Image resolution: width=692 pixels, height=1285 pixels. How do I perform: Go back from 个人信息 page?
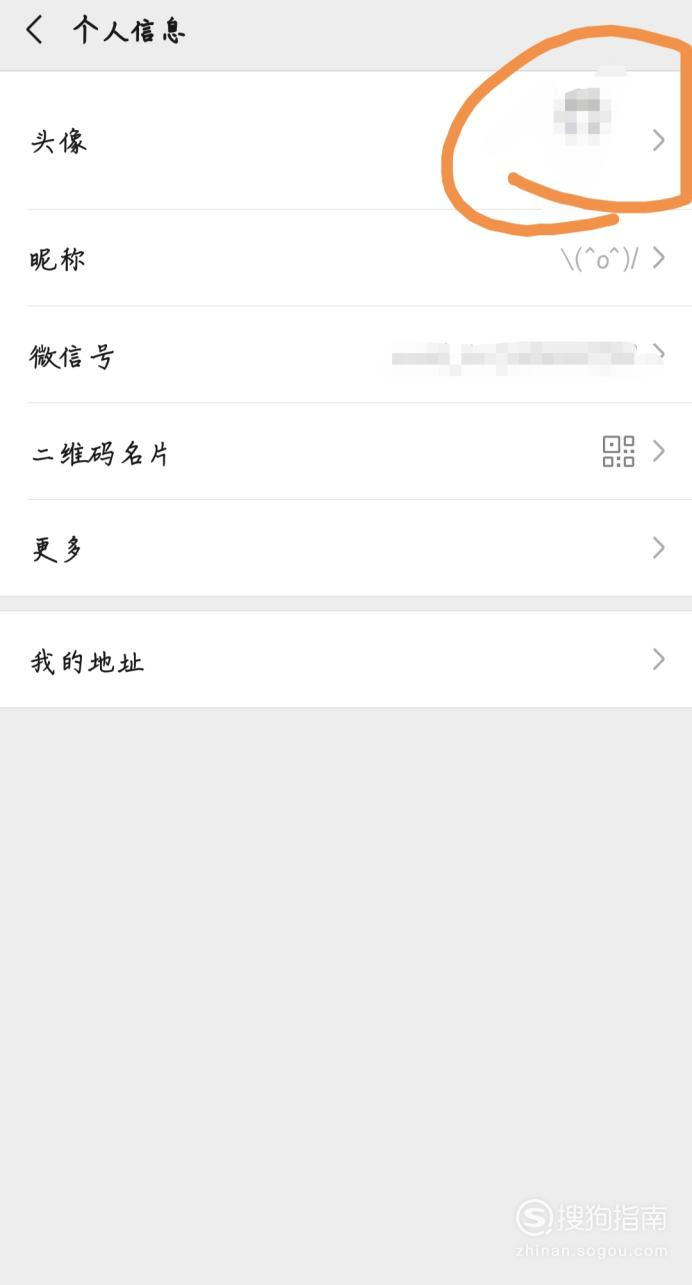pyautogui.click(x=35, y=30)
